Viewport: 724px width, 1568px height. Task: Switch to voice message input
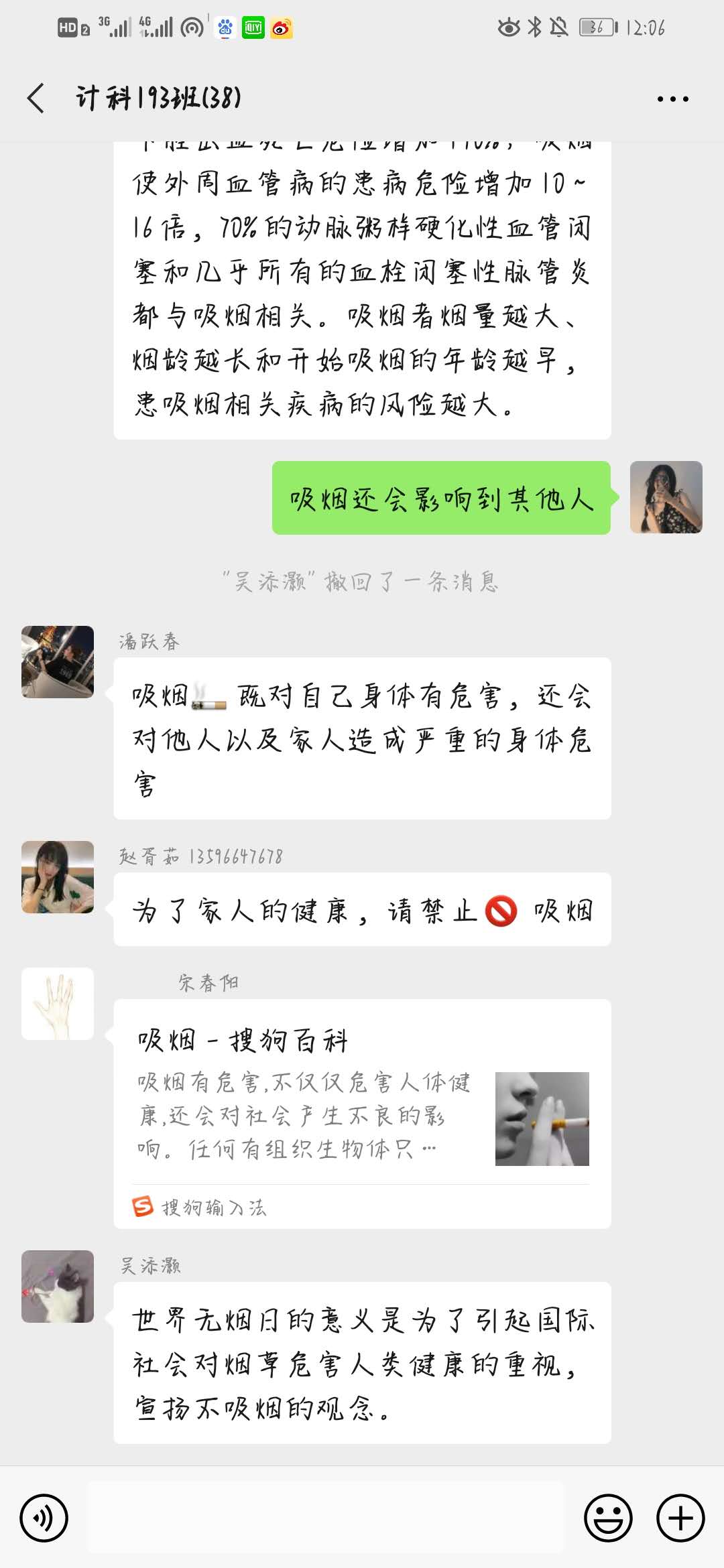44,1518
